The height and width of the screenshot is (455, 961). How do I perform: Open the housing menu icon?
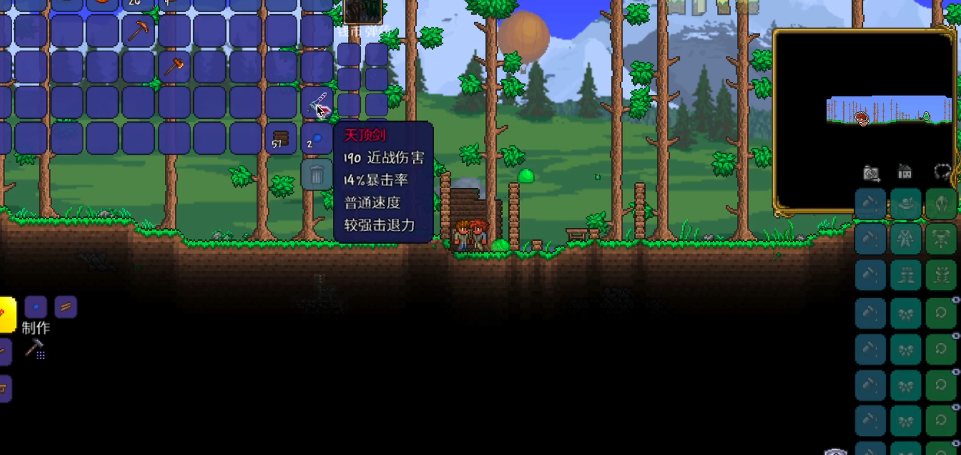[905, 172]
